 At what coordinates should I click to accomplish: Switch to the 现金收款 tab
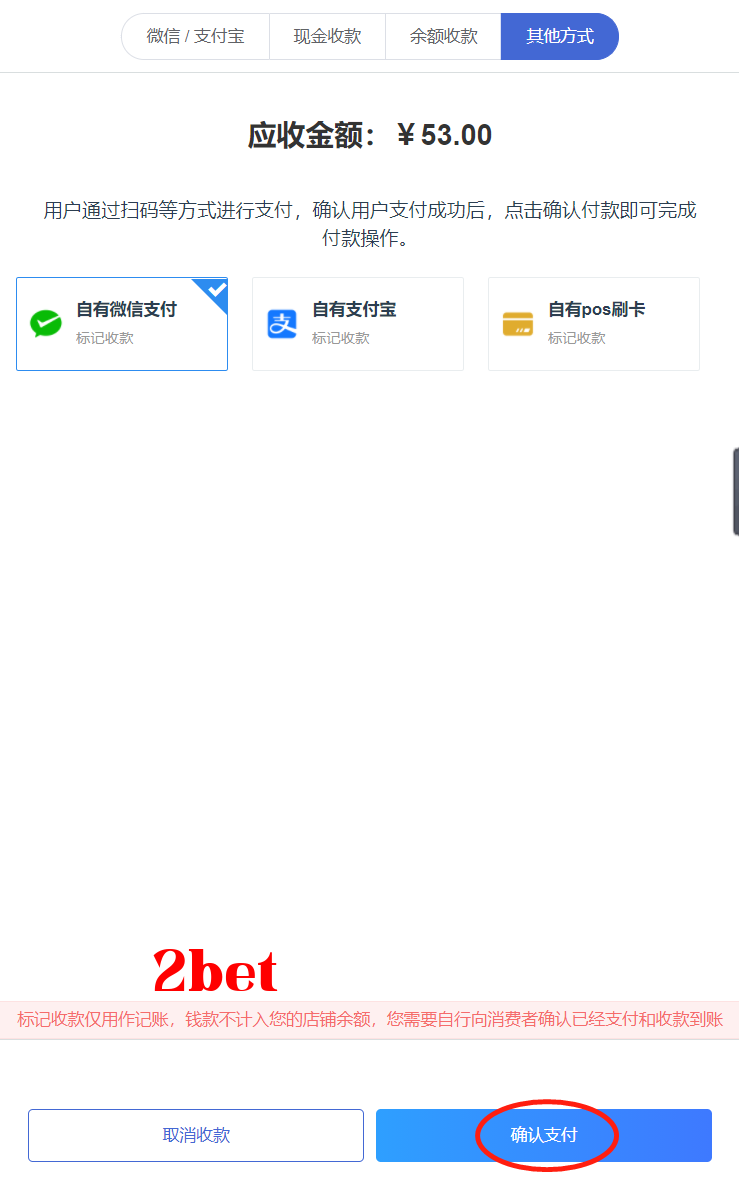[327, 37]
